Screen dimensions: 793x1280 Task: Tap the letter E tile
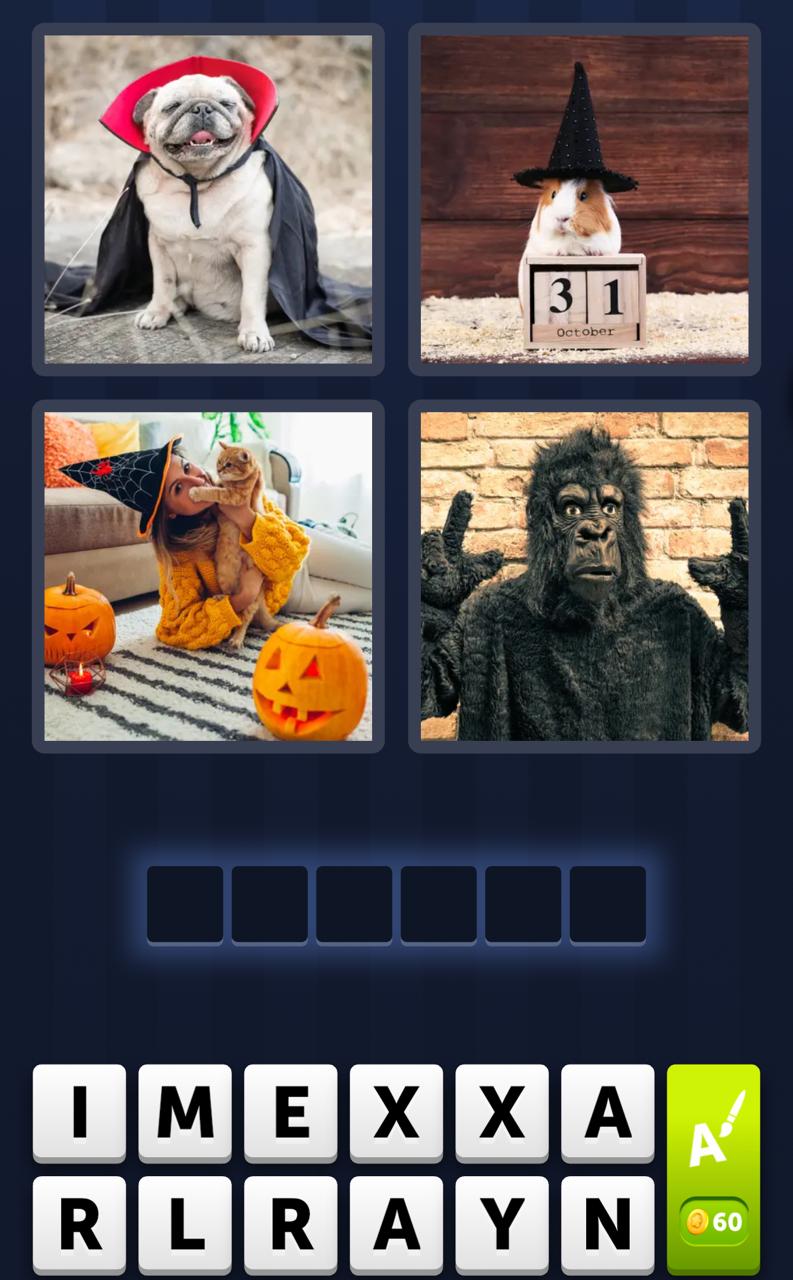[291, 1112]
